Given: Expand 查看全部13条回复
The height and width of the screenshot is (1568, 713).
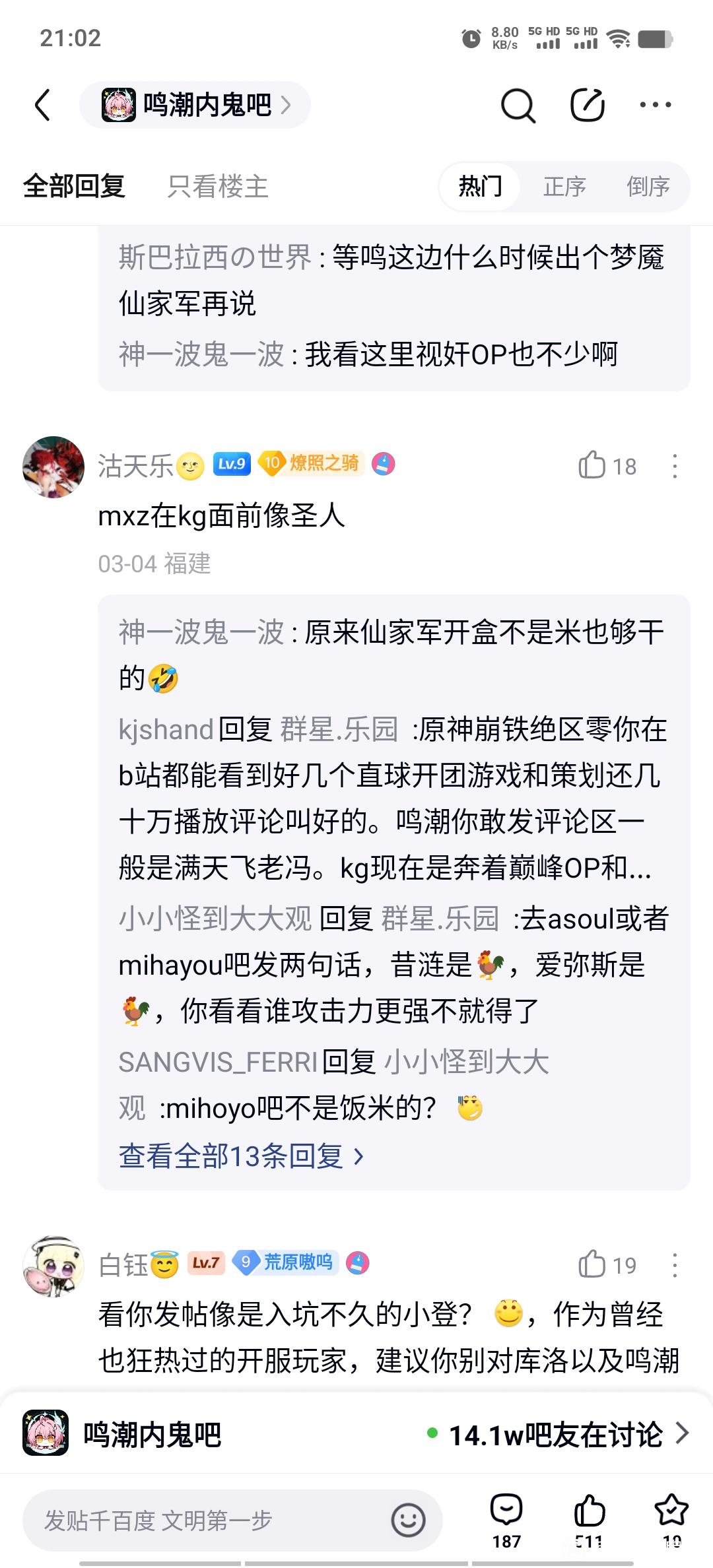Looking at the screenshot, I should click(241, 1156).
